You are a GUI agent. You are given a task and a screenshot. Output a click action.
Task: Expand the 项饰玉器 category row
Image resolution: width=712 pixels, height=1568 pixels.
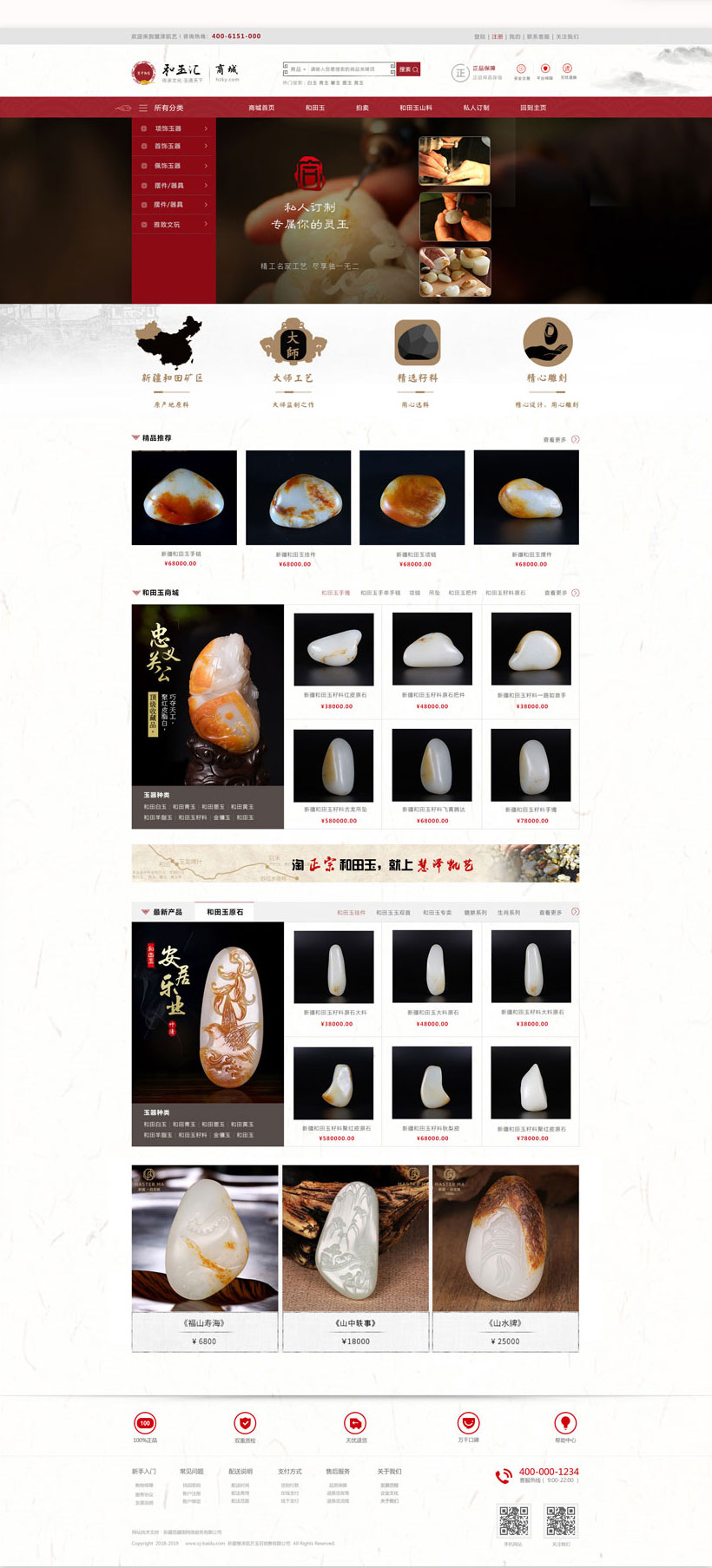[174, 128]
